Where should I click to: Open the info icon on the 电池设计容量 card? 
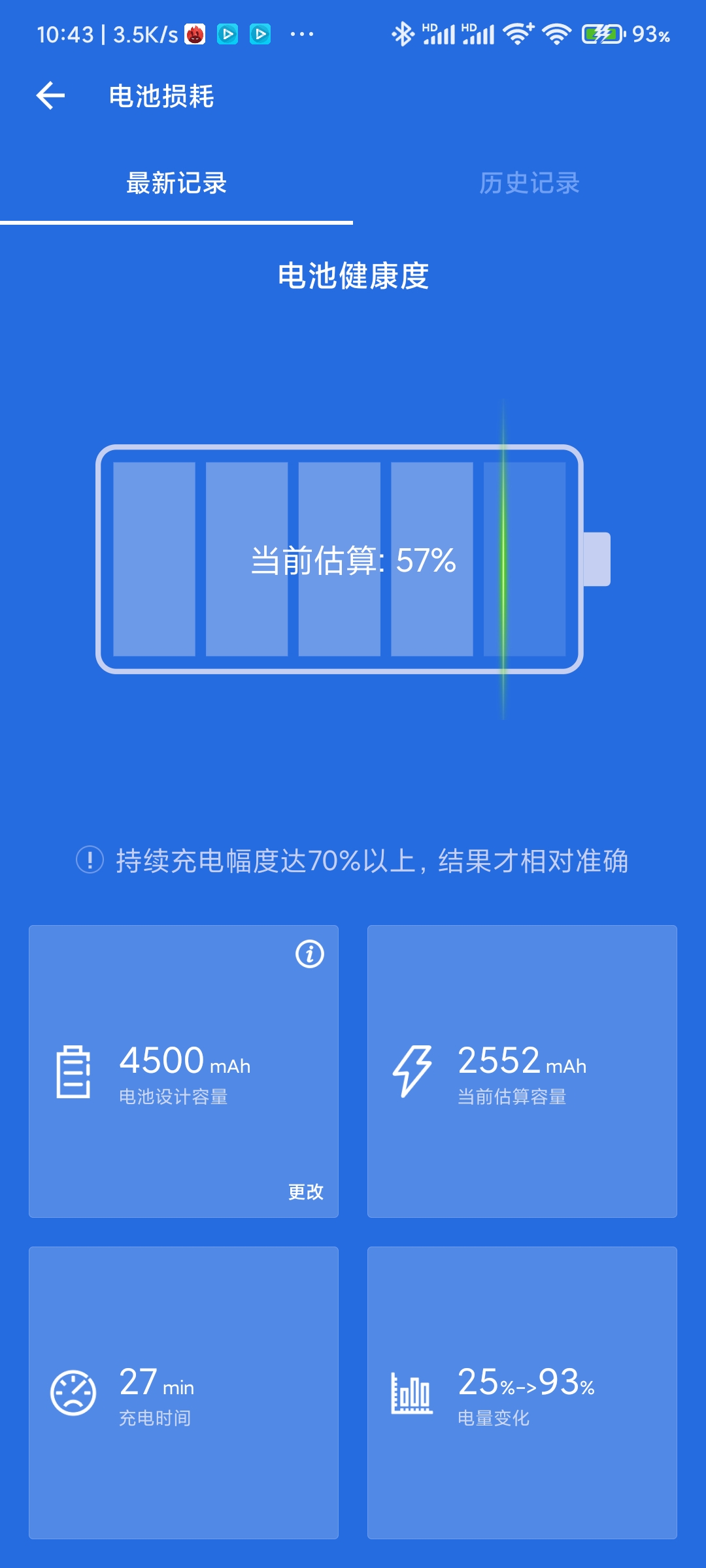[310, 955]
